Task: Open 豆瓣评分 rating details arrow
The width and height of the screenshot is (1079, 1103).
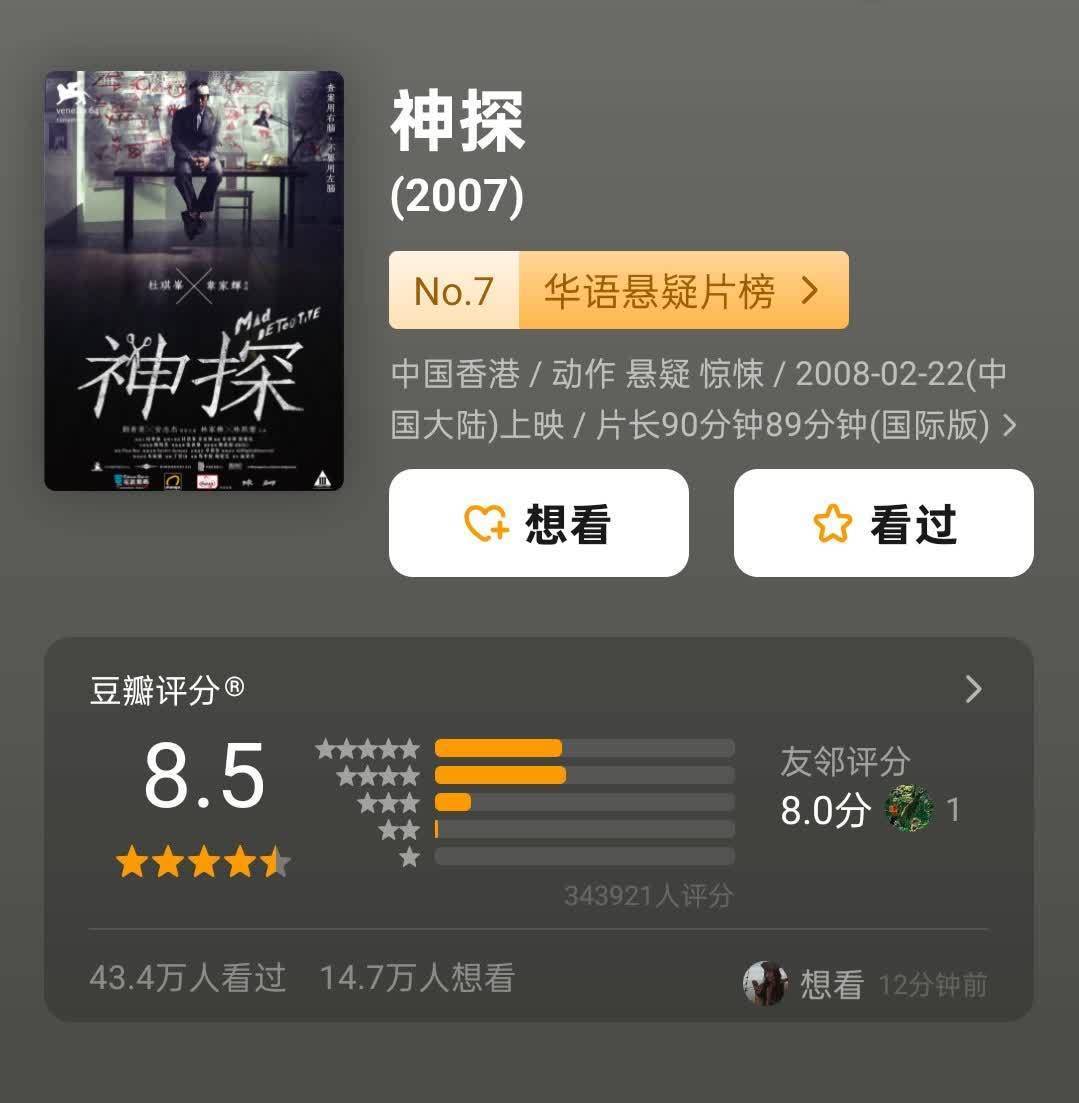Action: [x=973, y=689]
